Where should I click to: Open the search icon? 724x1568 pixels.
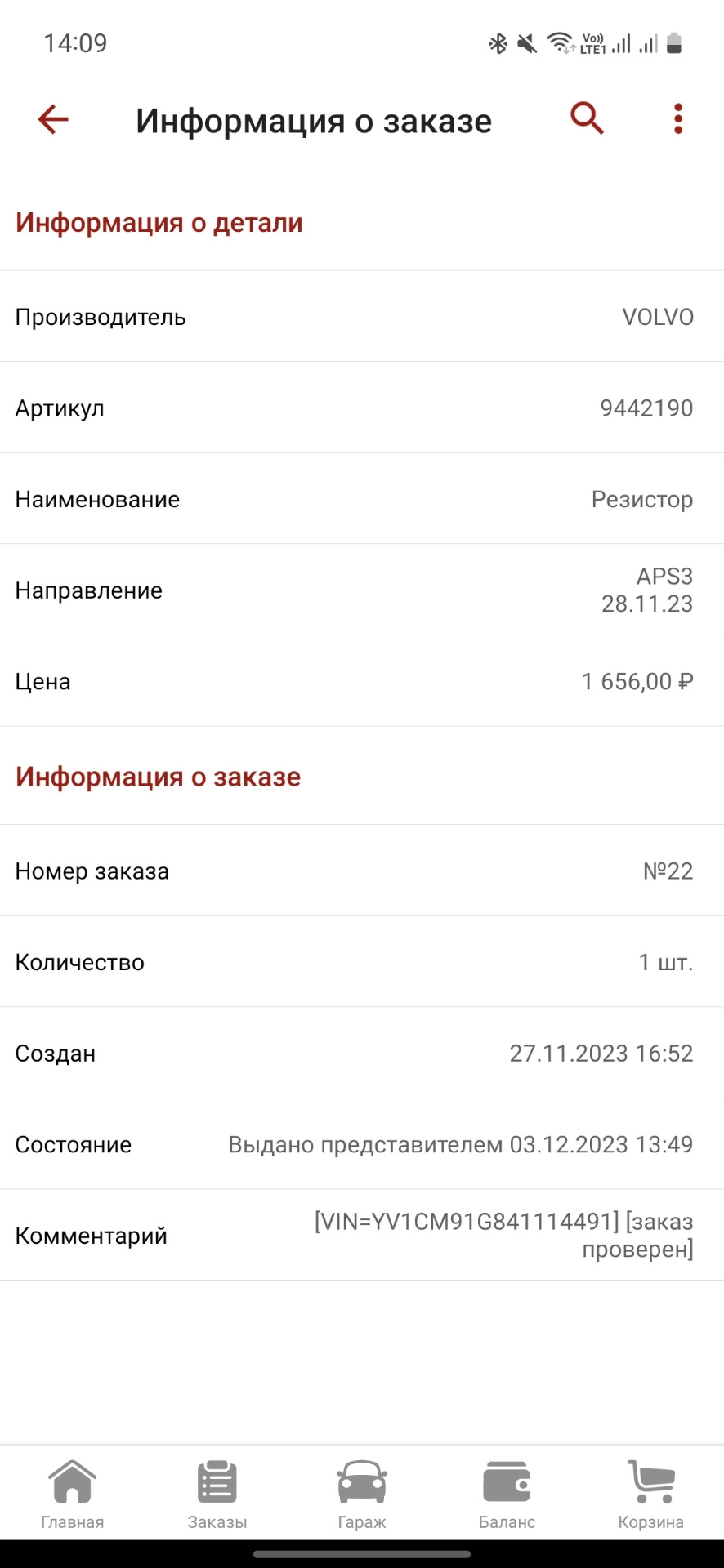(587, 118)
